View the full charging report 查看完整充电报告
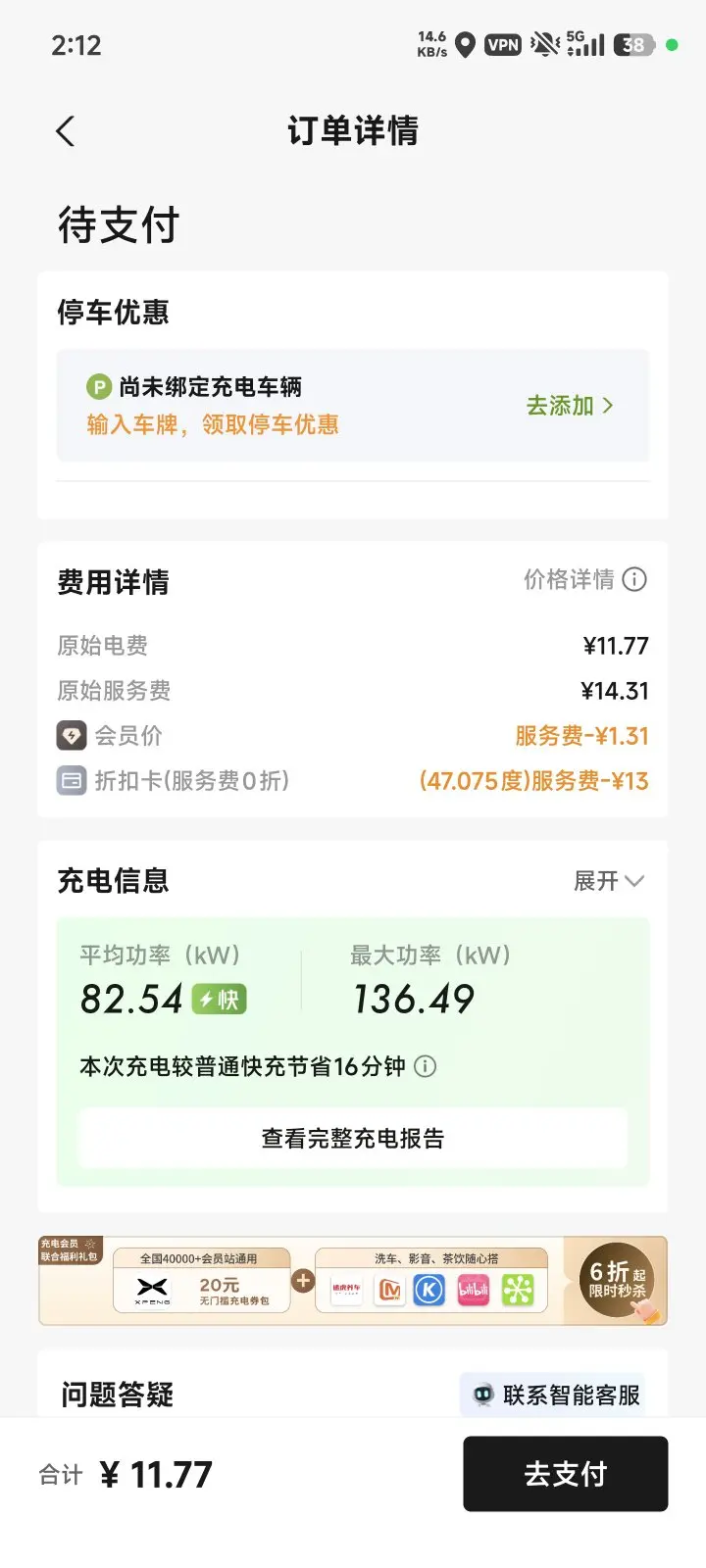706x1568 pixels. (353, 1138)
